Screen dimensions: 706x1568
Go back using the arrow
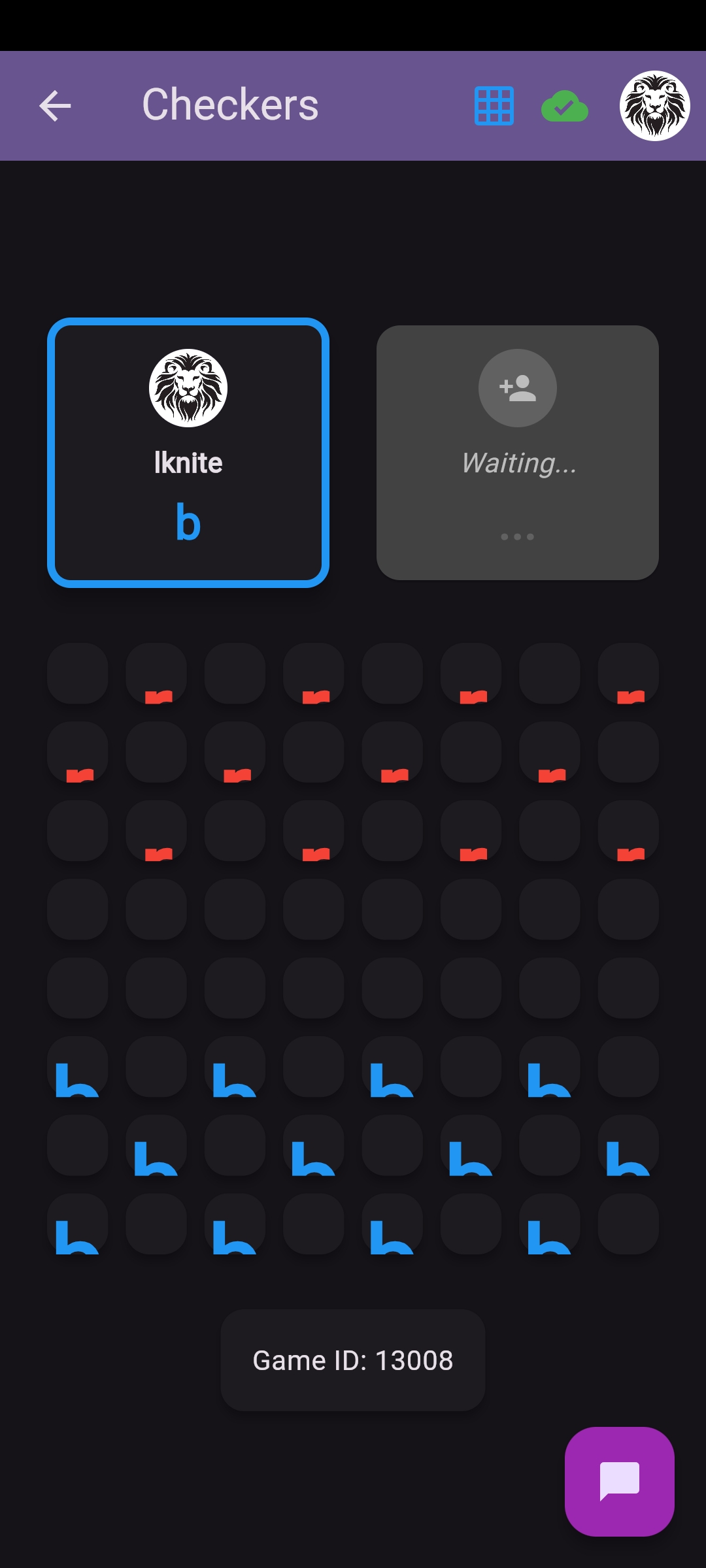coord(55,106)
